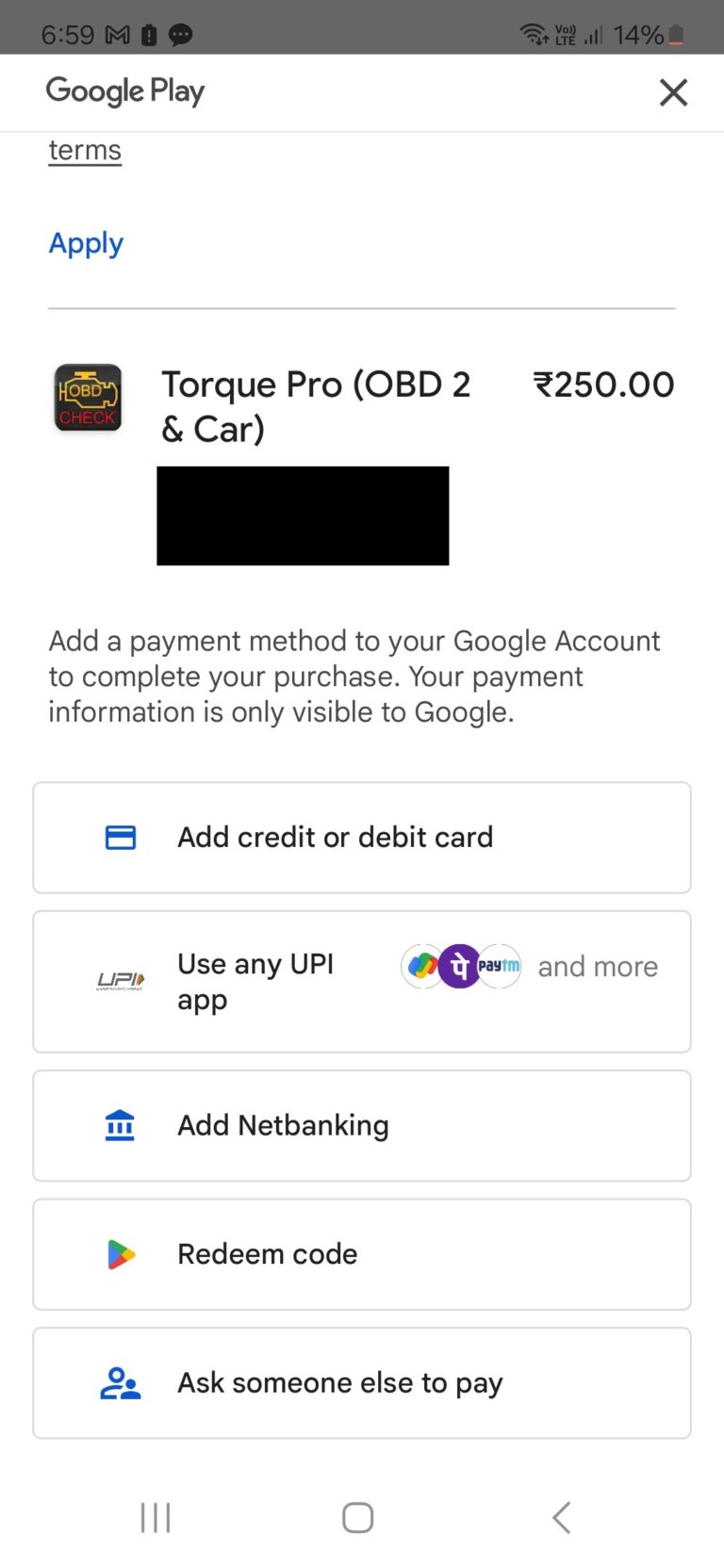Choose Use any UPI app option
Image resolution: width=724 pixels, height=1568 pixels.
pyautogui.click(x=362, y=981)
